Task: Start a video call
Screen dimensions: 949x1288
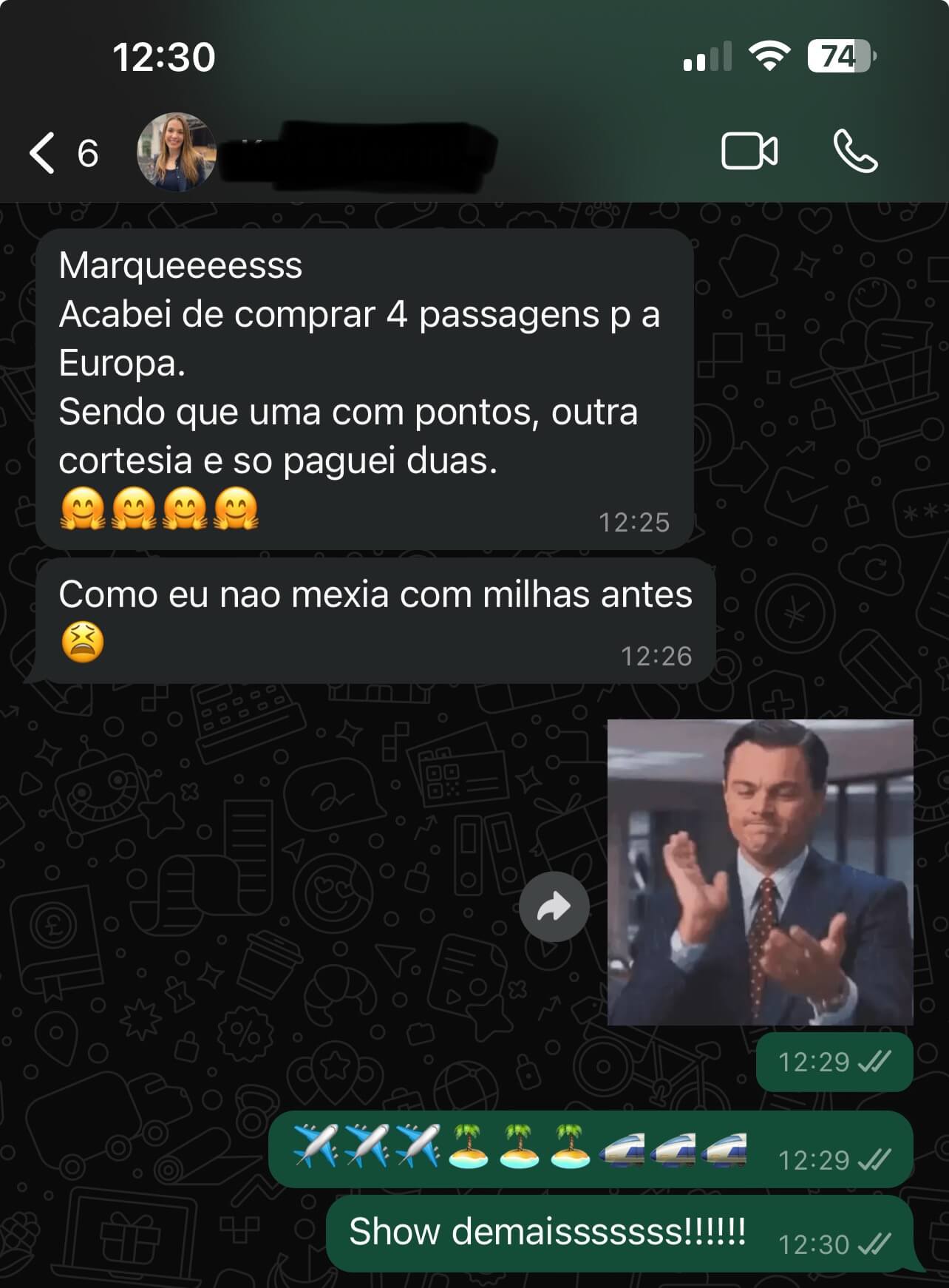Action: coord(749,152)
